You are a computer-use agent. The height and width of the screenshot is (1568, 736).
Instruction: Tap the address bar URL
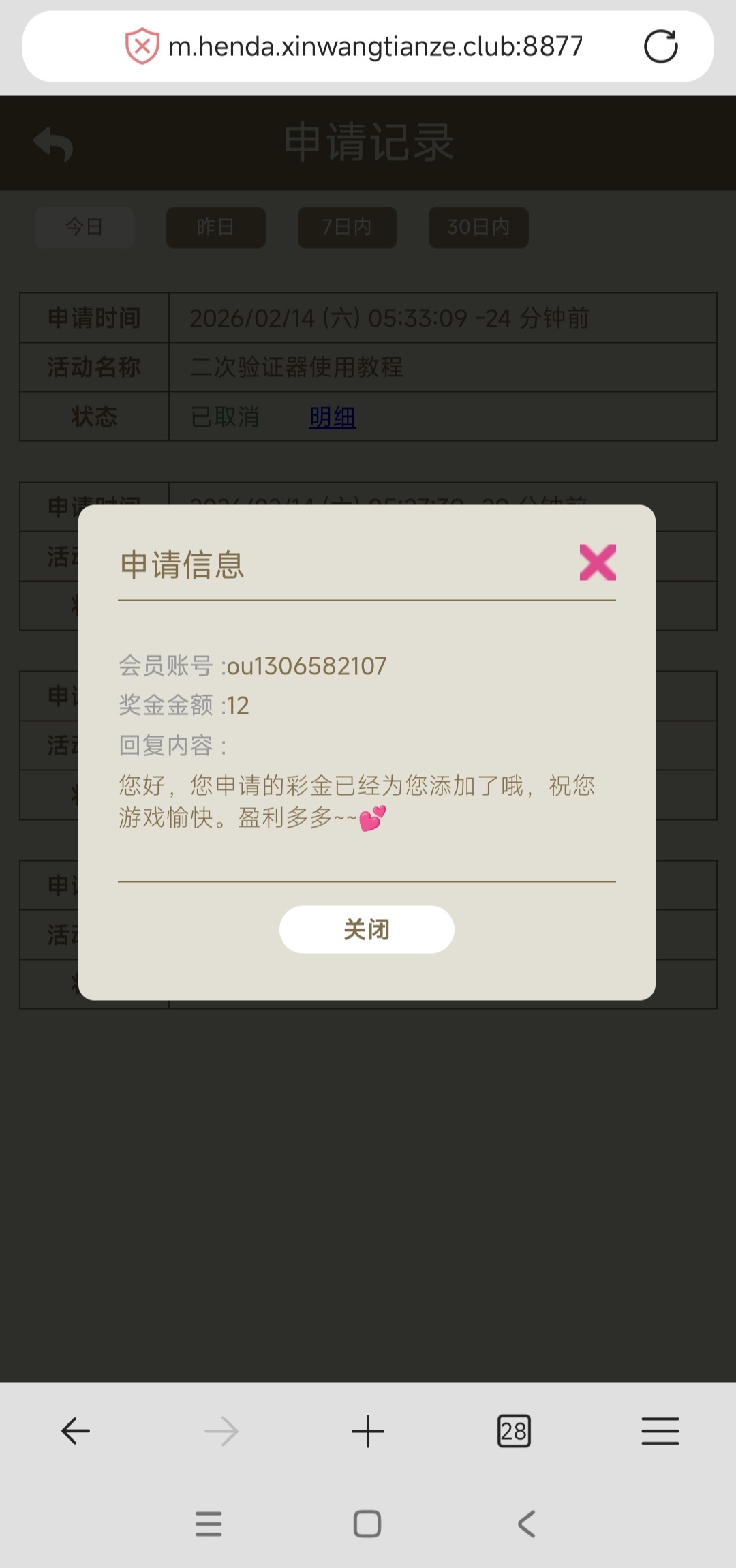pos(375,46)
